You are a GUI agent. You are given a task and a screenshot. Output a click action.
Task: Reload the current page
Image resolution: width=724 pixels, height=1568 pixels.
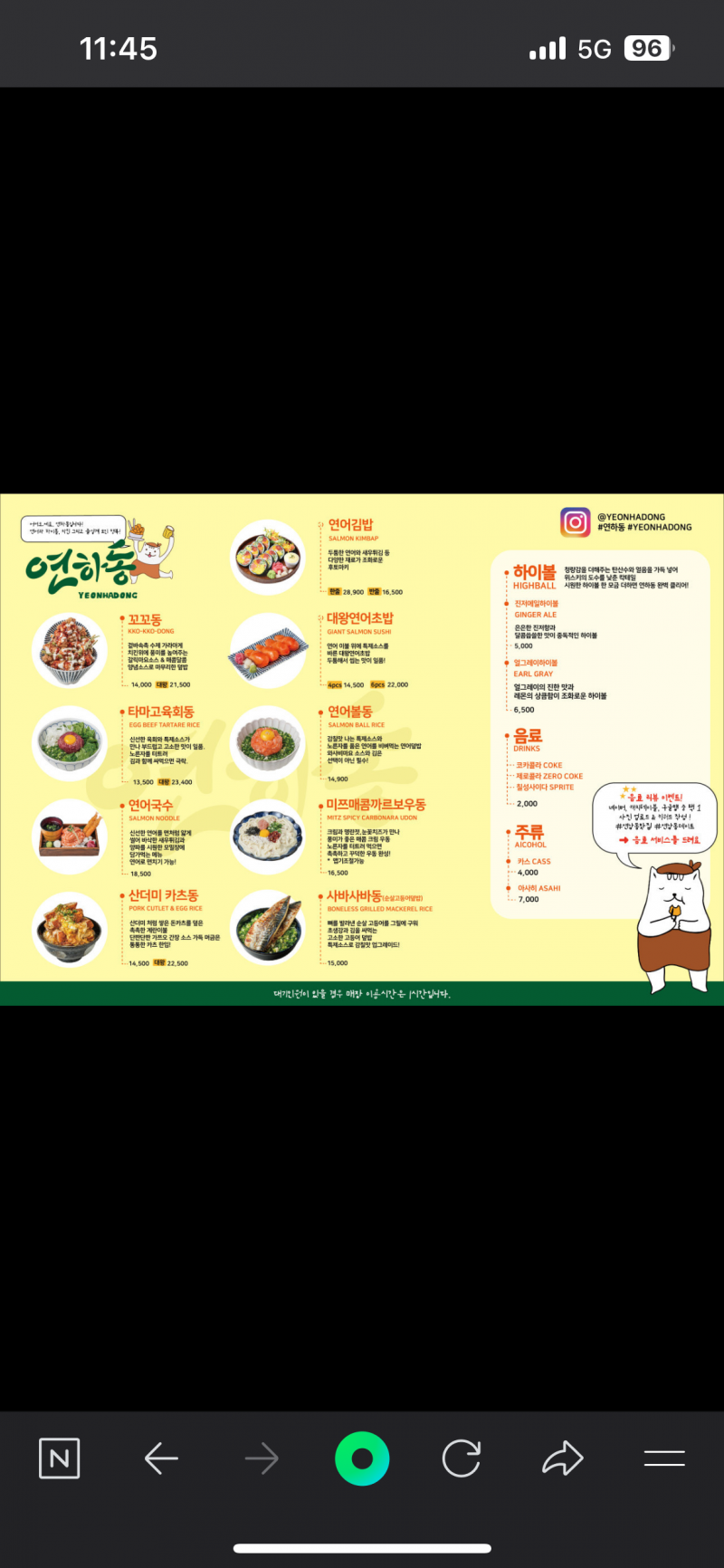coord(462,1458)
